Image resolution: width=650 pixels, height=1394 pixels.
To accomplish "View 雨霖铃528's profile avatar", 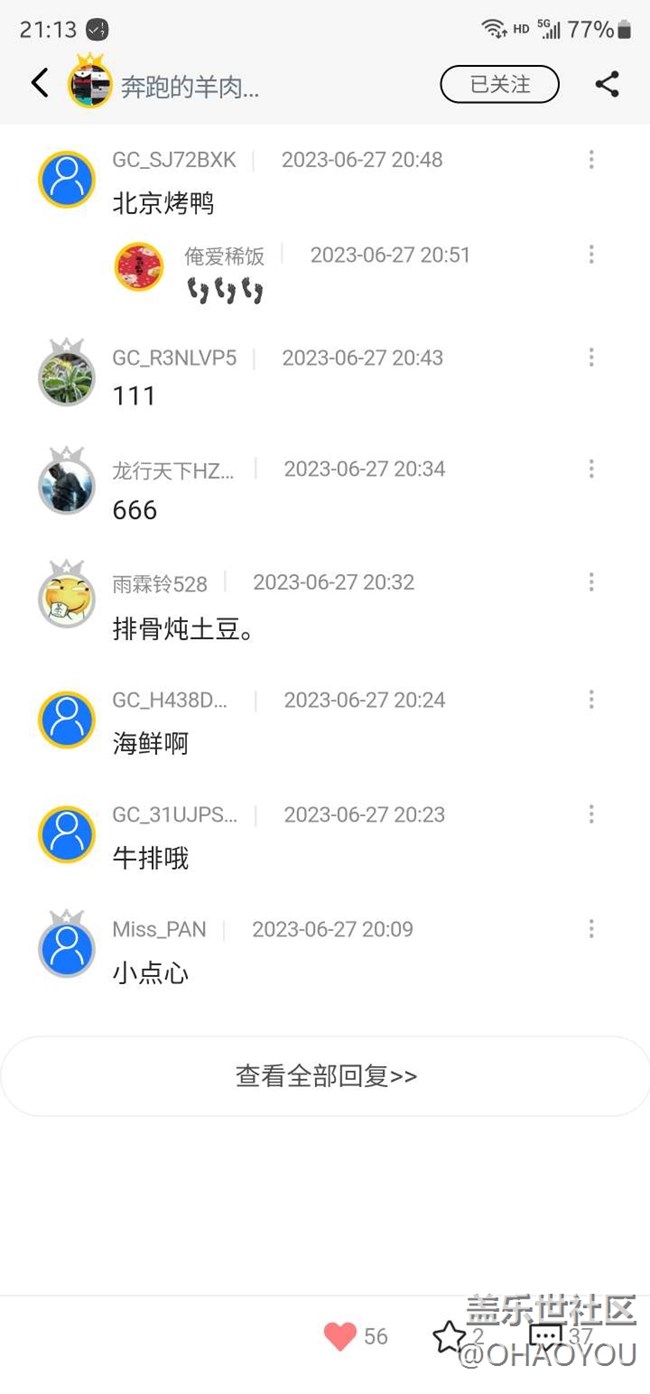I will [66, 600].
